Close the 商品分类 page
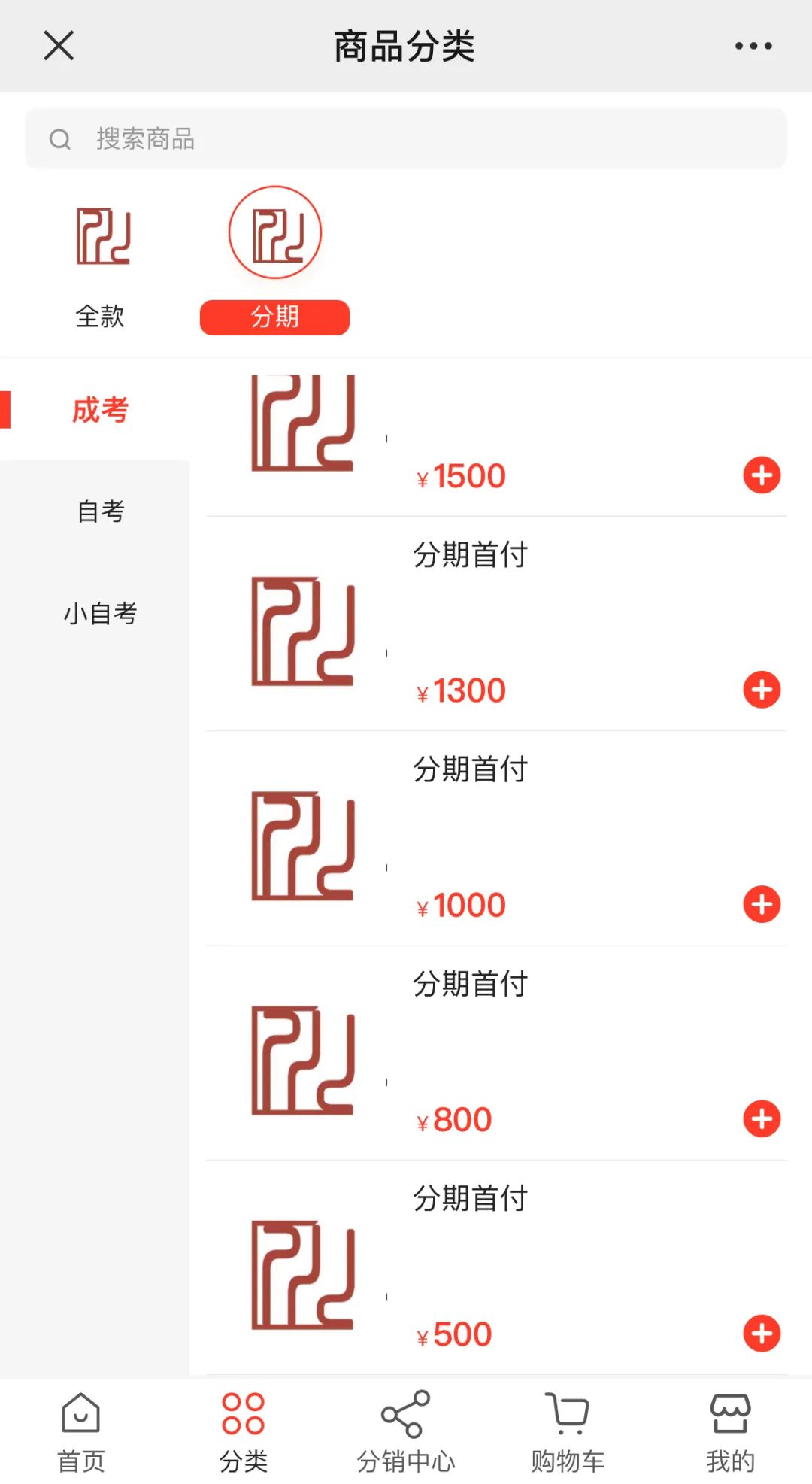812x1484 pixels. pyautogui.click(x=59, y=46)
